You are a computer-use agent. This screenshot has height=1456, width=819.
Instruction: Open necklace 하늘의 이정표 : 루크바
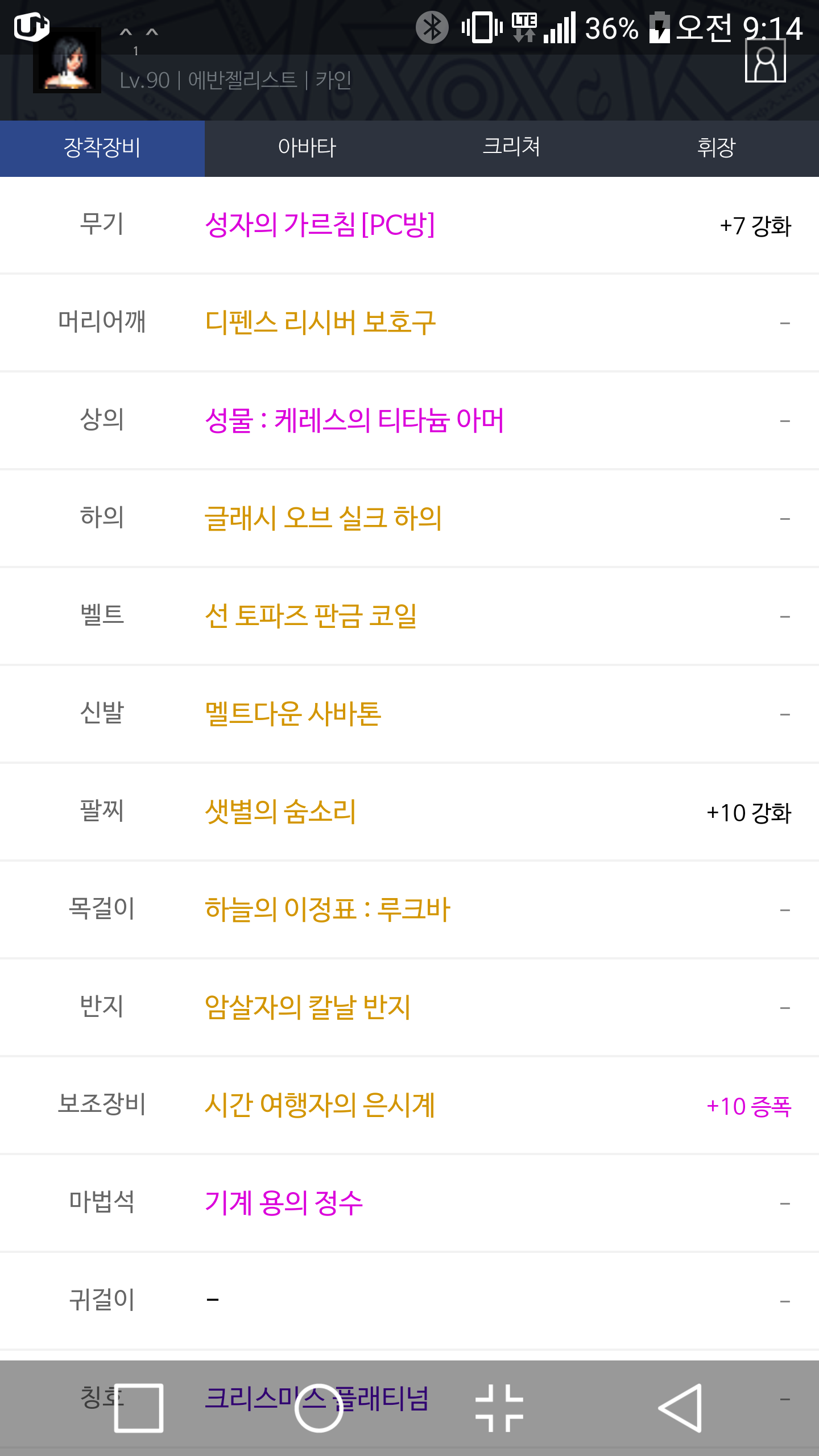[328, 909]
